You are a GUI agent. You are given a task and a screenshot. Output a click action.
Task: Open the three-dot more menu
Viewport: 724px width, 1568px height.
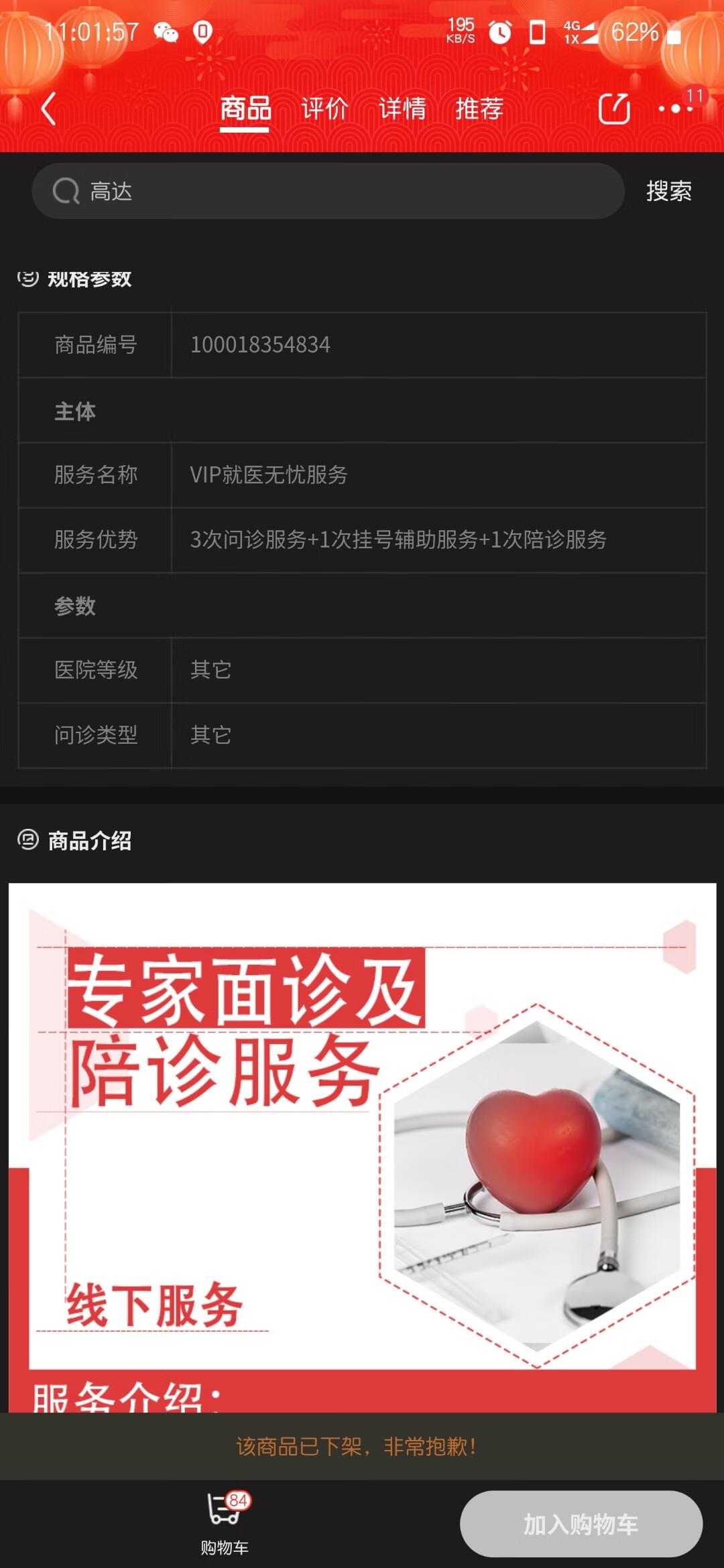674,109
